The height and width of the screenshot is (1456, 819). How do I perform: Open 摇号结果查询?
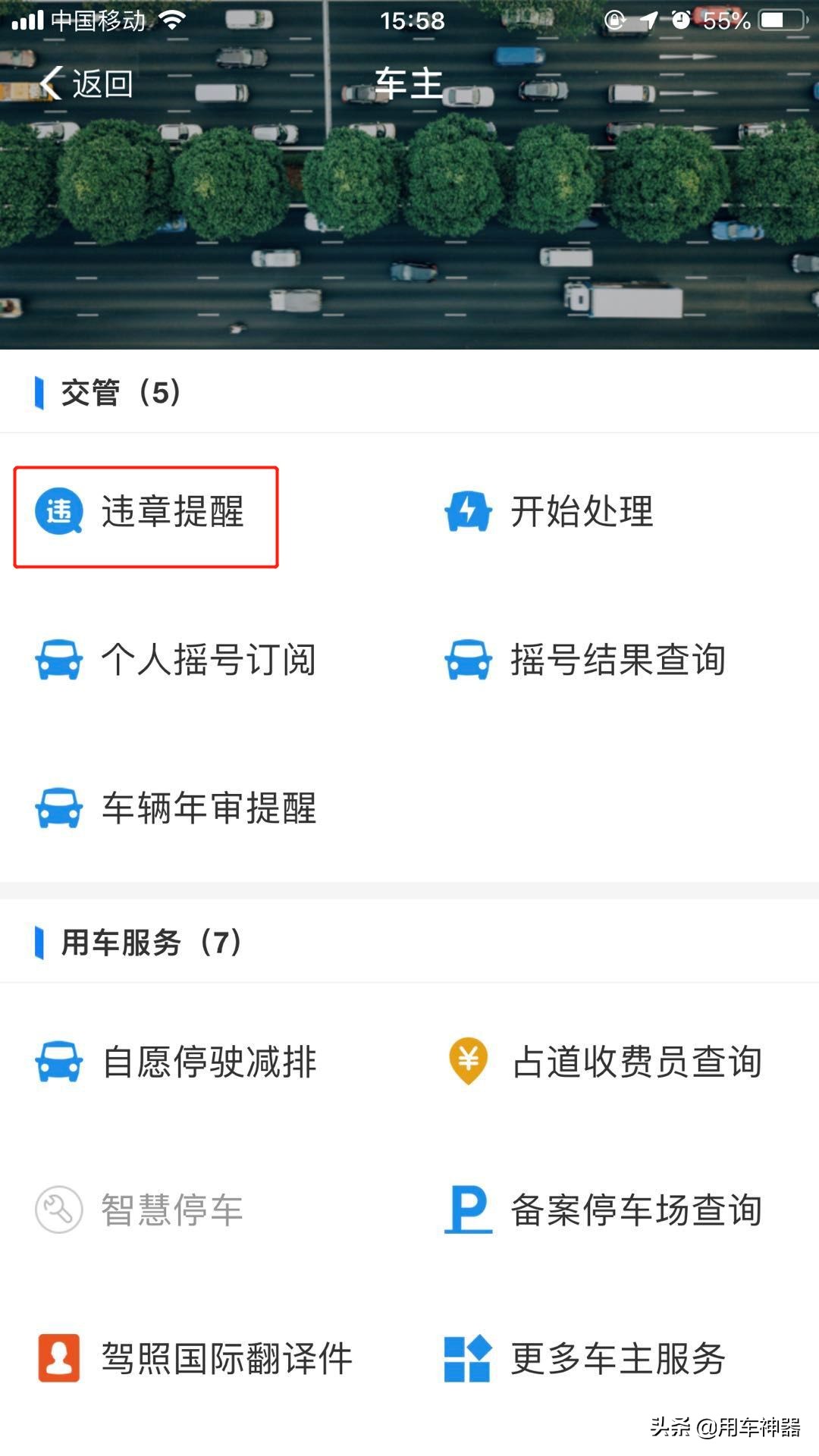(585, 659)
